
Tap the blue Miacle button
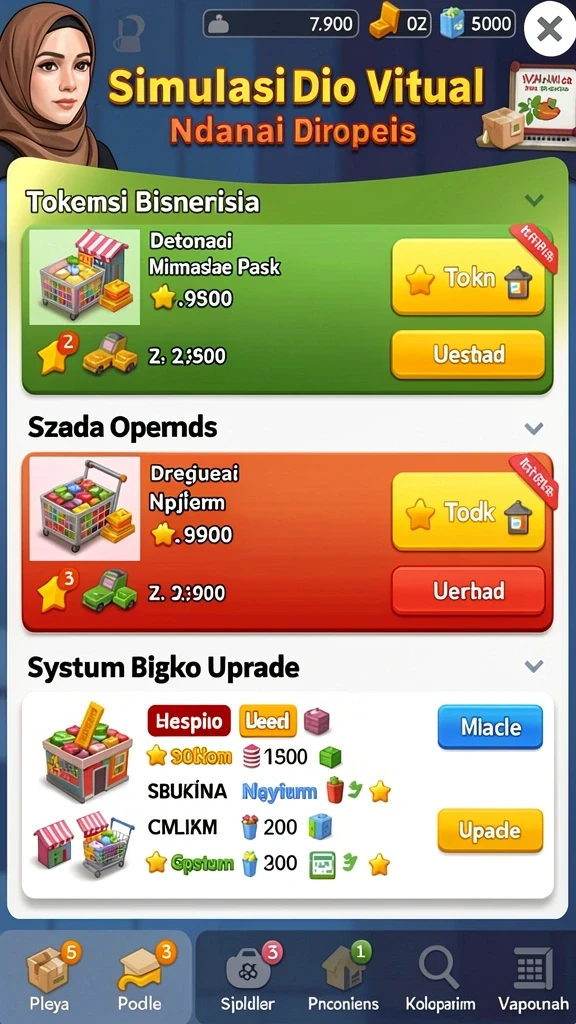[490, 727]
